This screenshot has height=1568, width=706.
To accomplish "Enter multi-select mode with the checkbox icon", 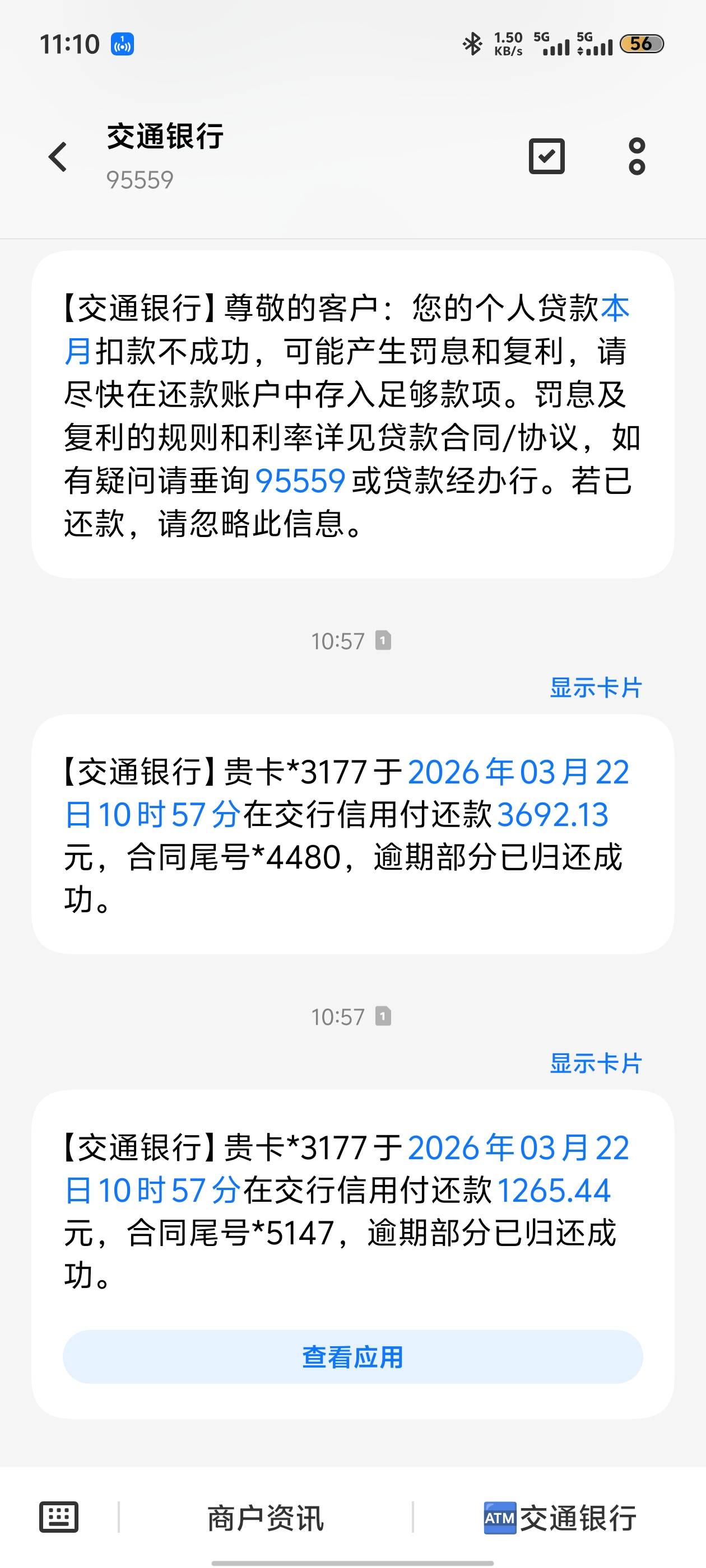I will point(546,156).
